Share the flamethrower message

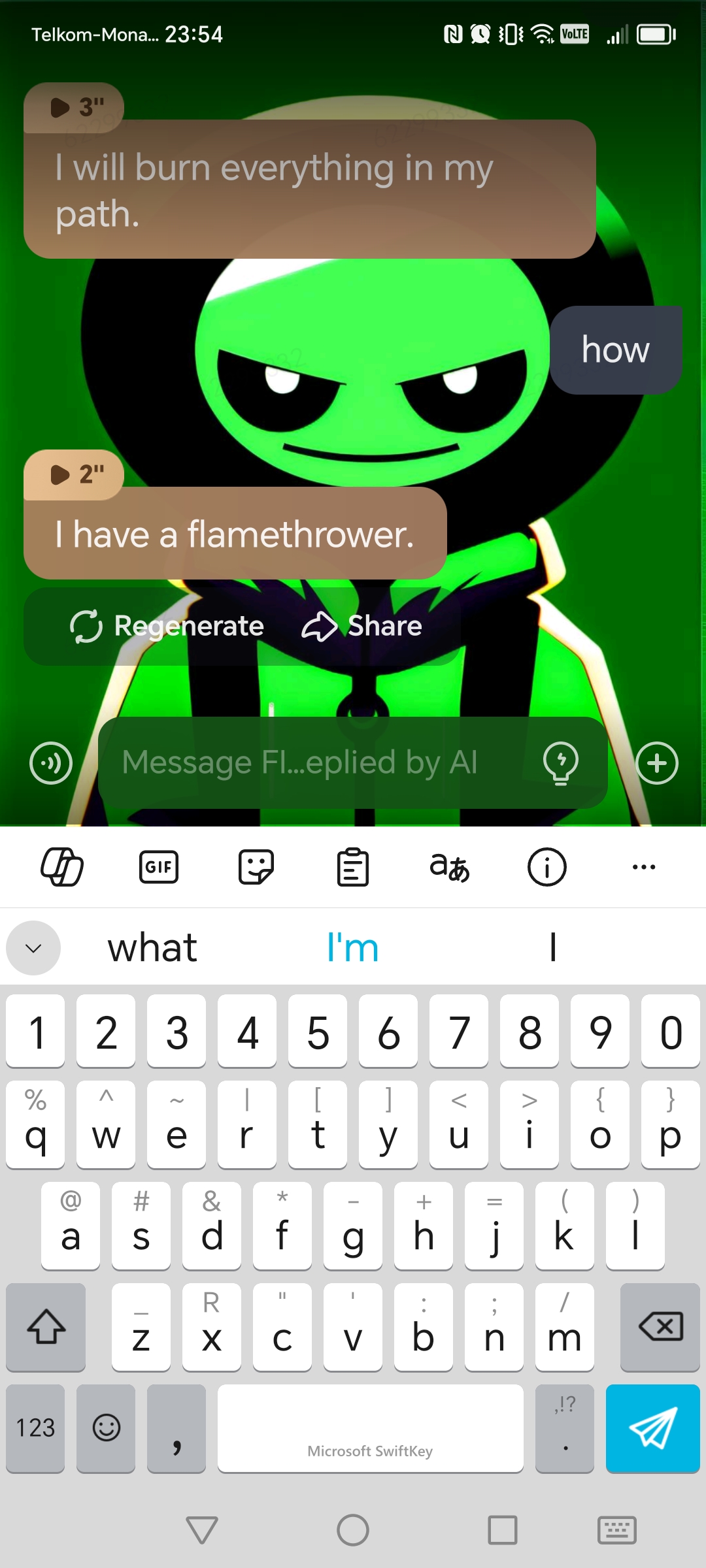coord(362,626)
